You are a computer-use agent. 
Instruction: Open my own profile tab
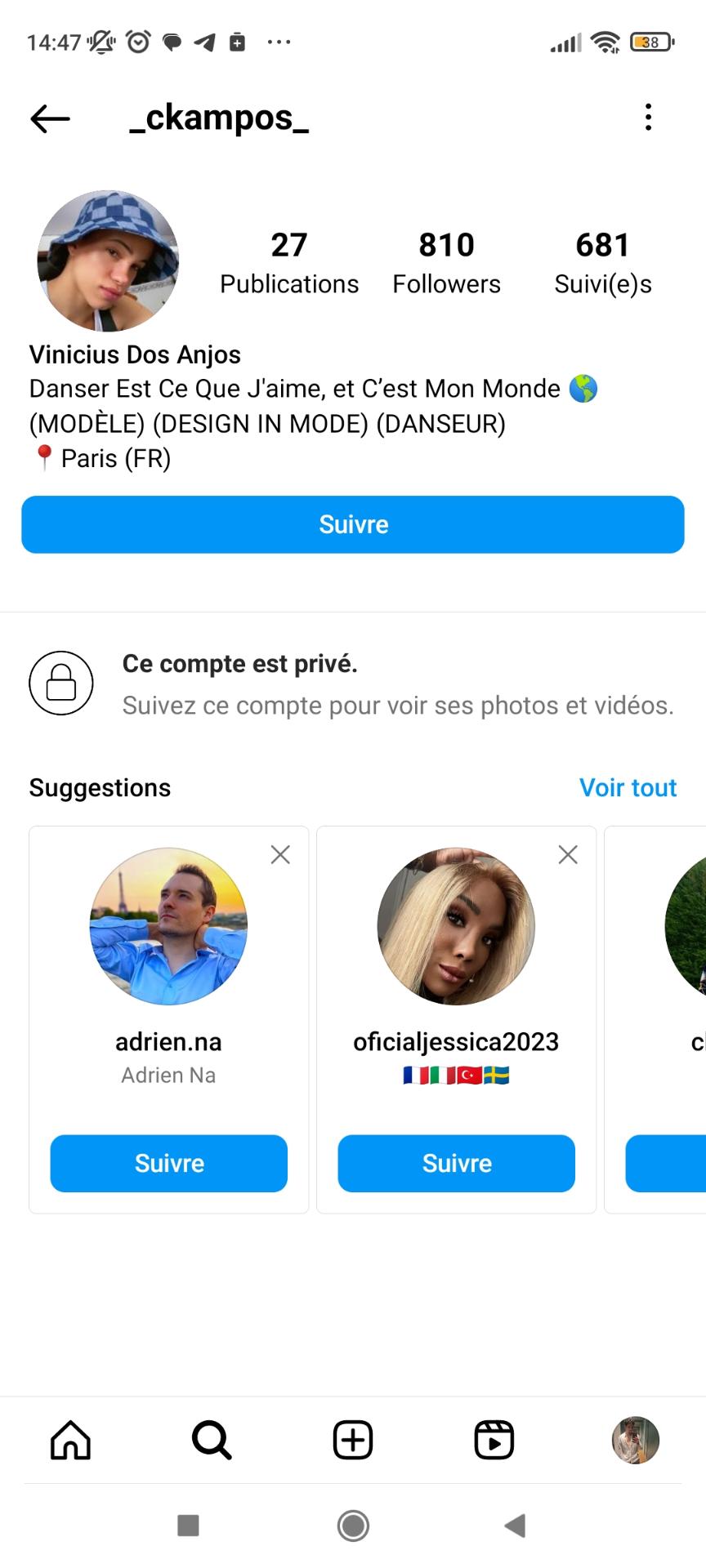click(635, 1440)
